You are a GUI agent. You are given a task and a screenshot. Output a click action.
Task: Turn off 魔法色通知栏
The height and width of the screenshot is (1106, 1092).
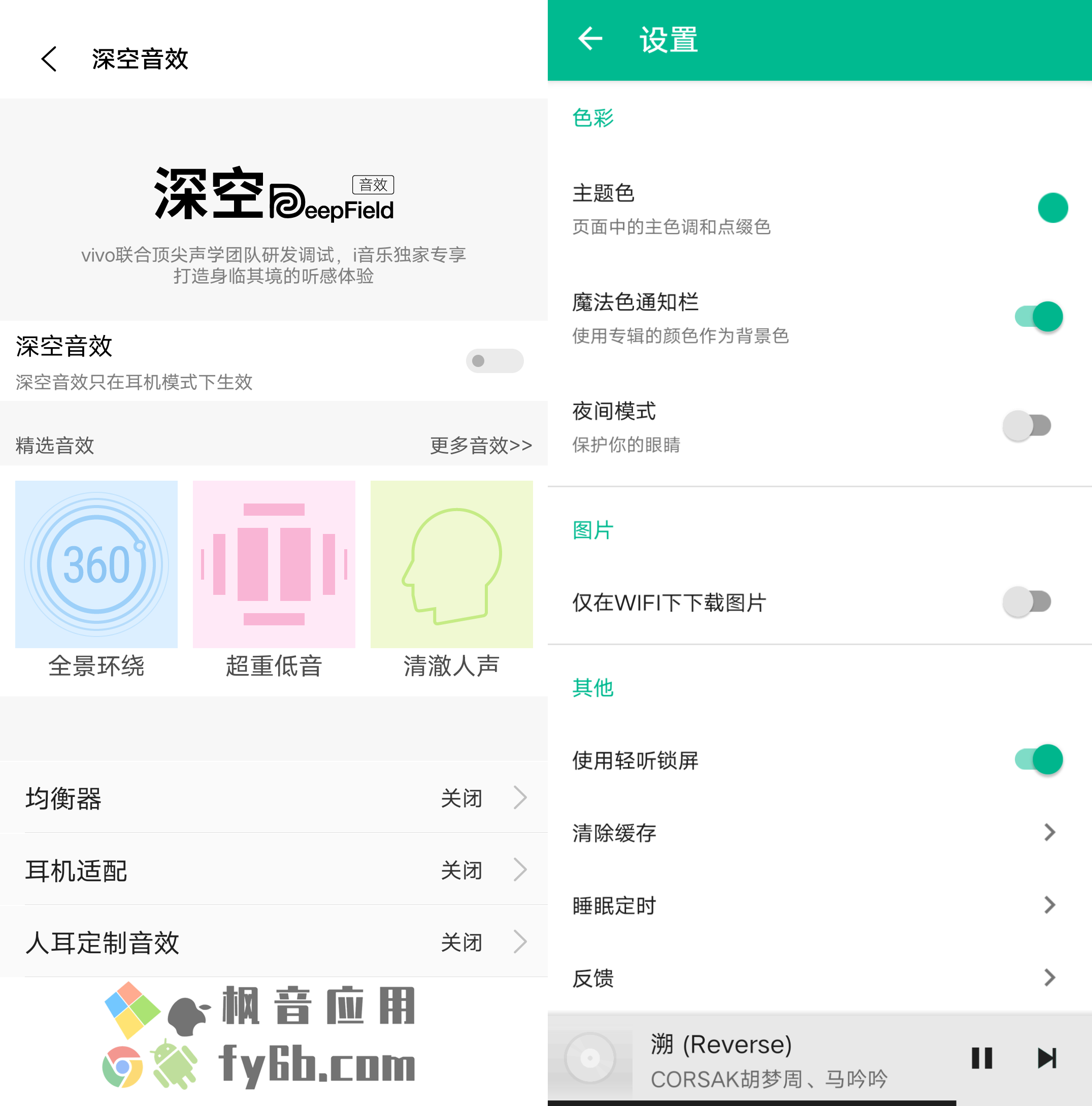coord(1038,317)
